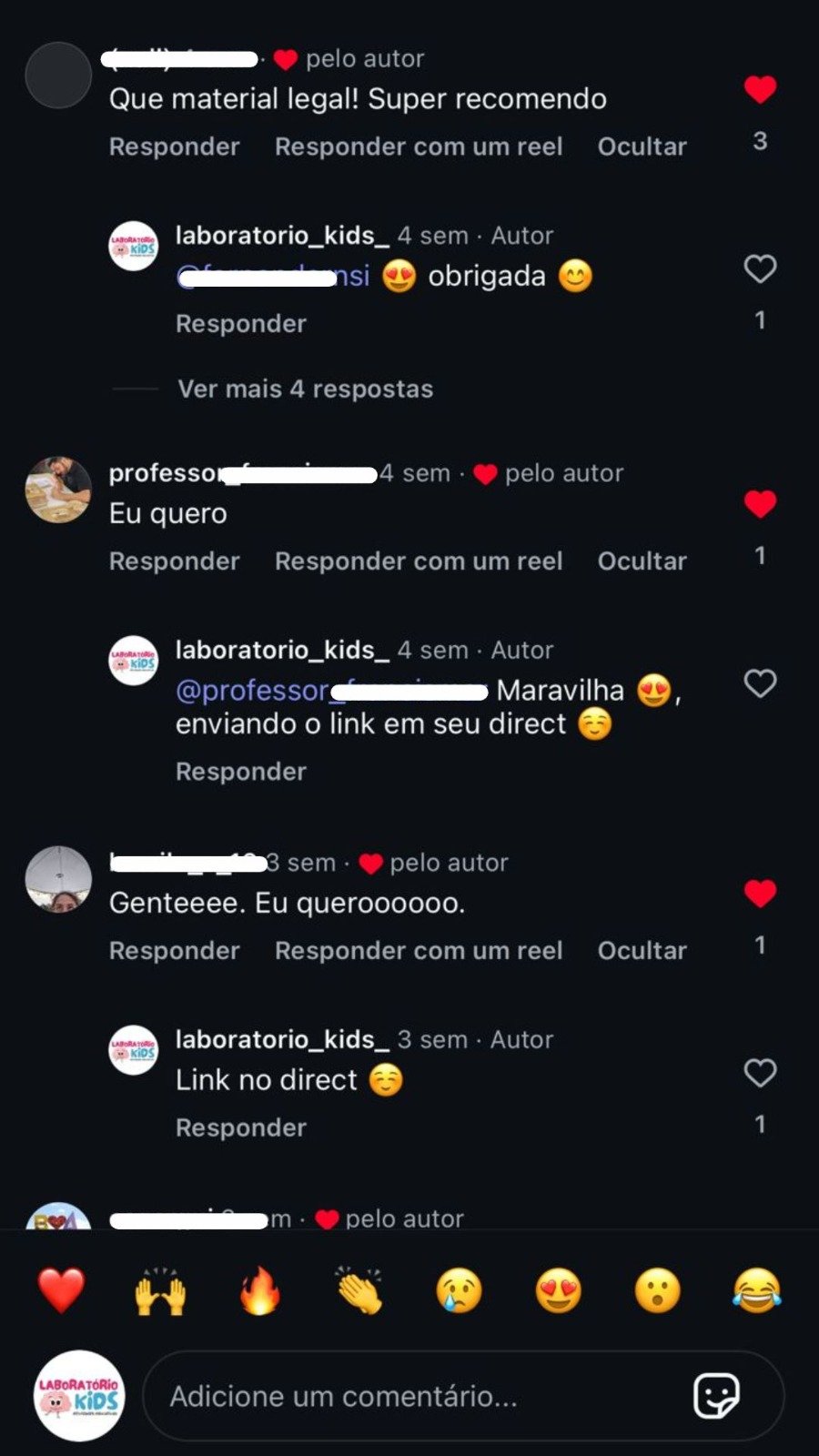The image size is (819, 1456).
Task: Select the laughing face quick reaction emoji
Action: point(758,1287)
